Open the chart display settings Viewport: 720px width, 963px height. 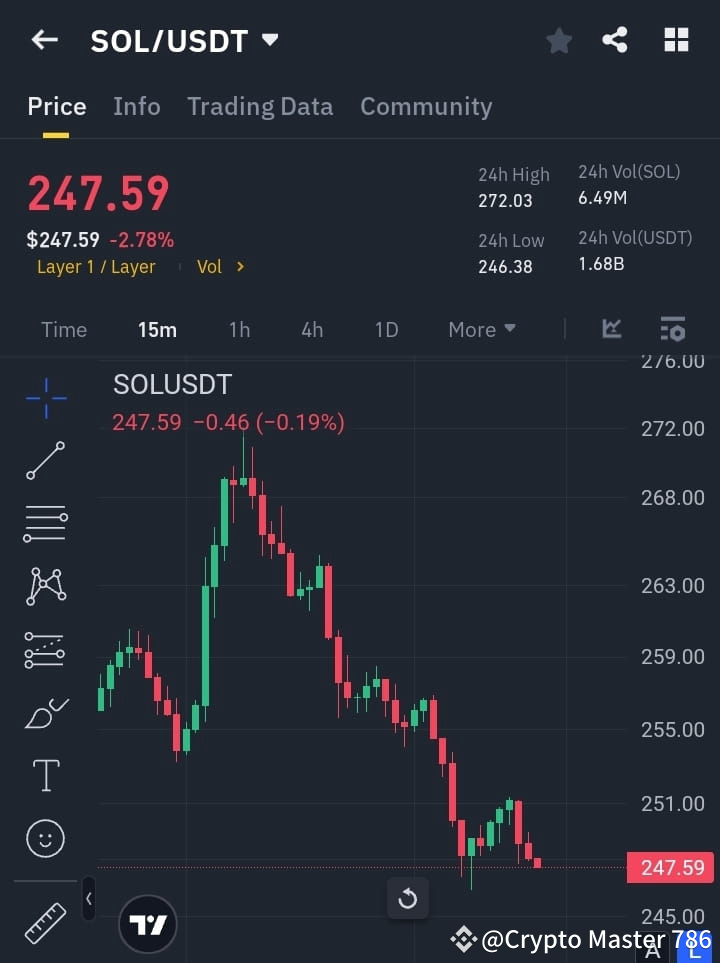tap(672, 329)
